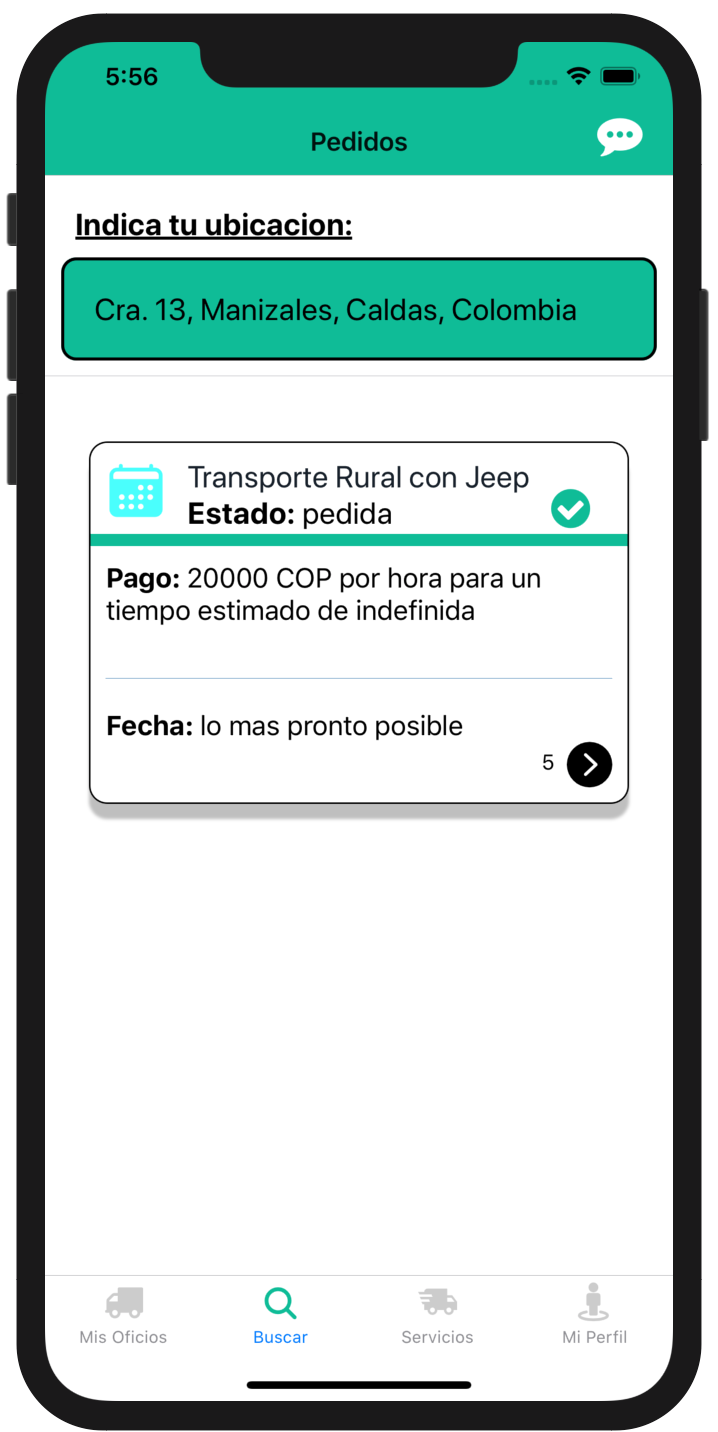
Task: Open the Mi Perfil tab
Action: pos(594,1316)
